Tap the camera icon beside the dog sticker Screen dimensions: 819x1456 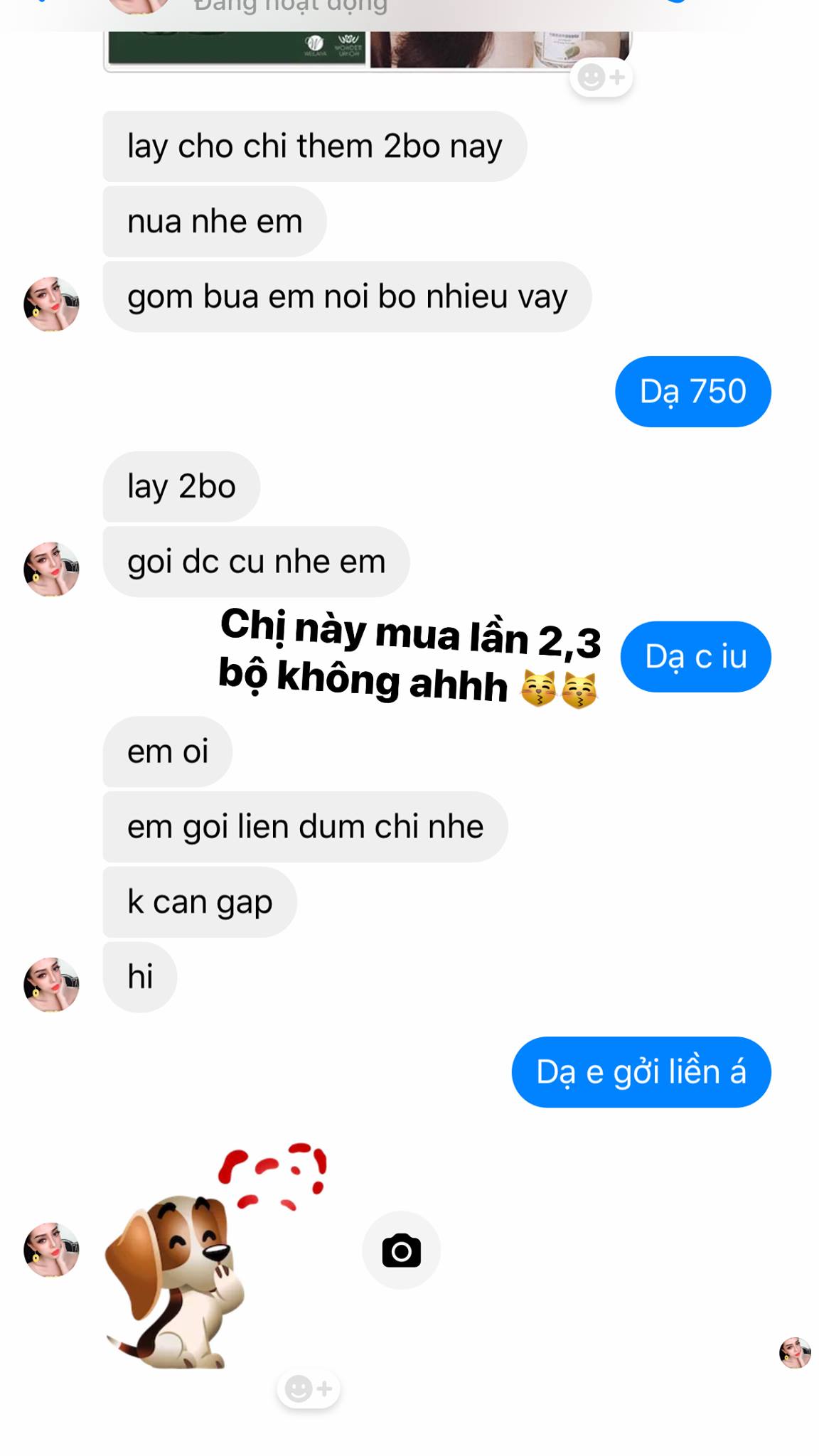click(x=401, y=1251)
